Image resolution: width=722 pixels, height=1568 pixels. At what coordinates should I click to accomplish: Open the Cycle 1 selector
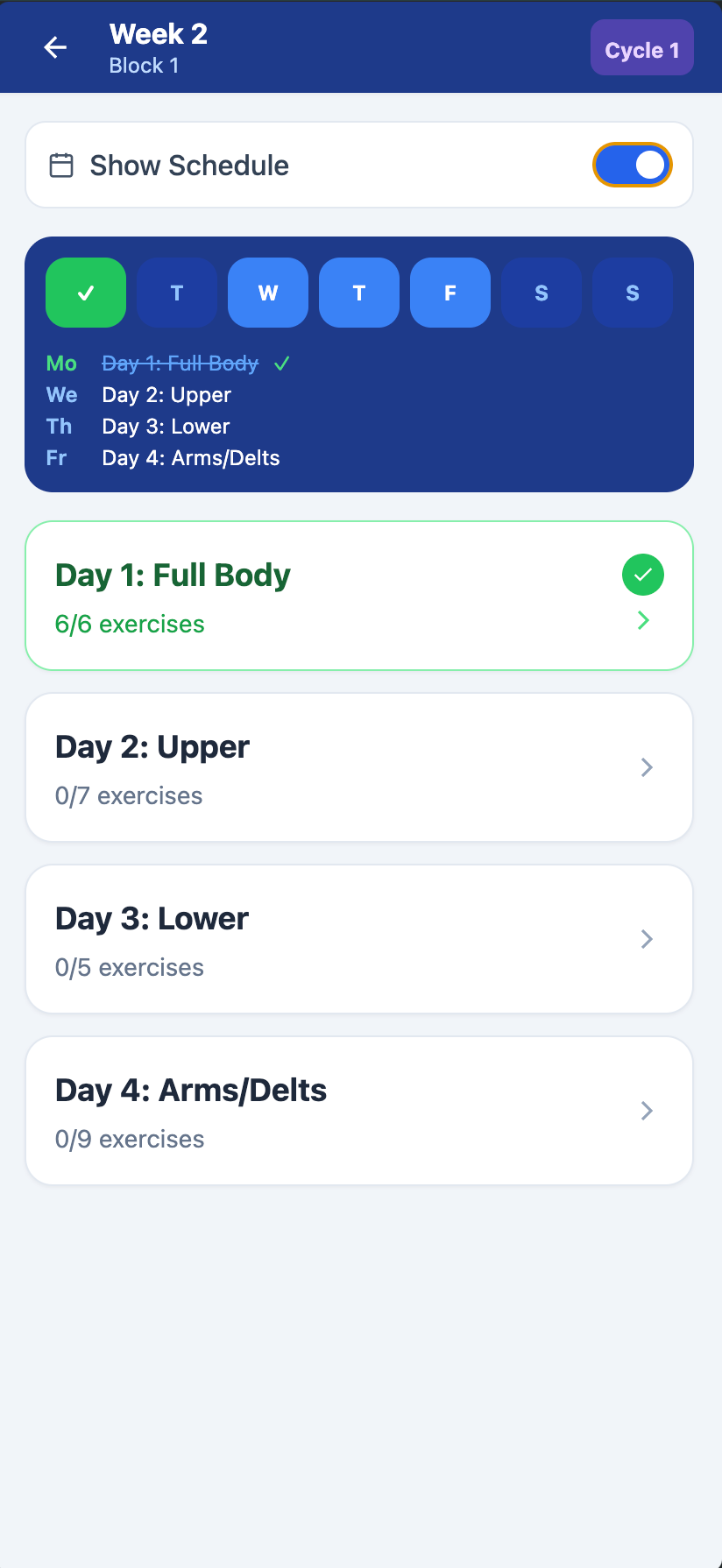point(641,48)
